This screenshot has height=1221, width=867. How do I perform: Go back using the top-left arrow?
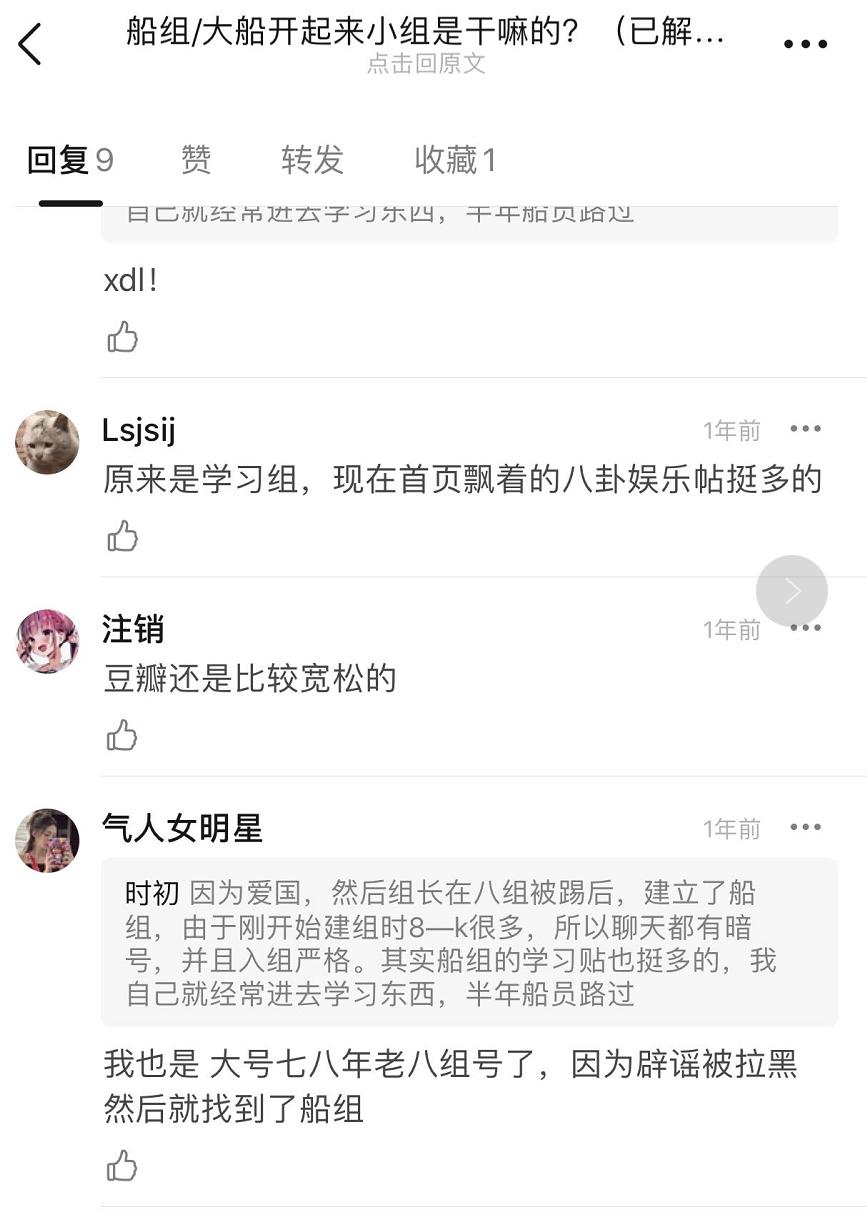pyautogui.click(x=30, y=45)
